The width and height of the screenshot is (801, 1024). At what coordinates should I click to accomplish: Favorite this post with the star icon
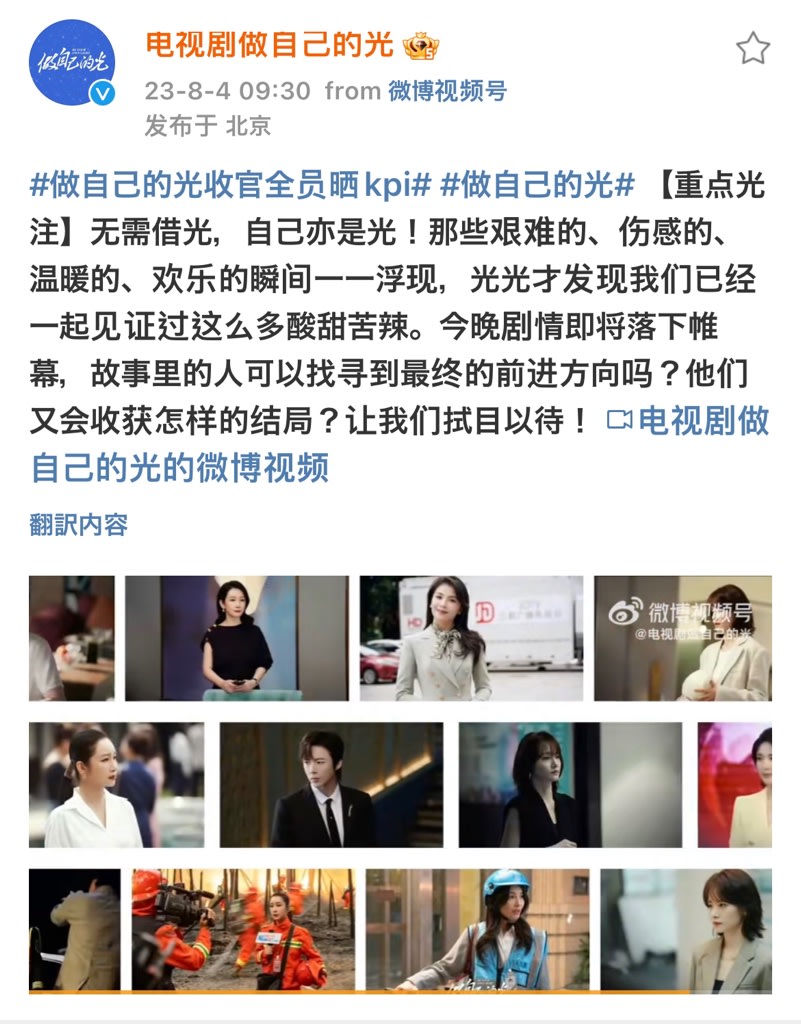[752, 48]
